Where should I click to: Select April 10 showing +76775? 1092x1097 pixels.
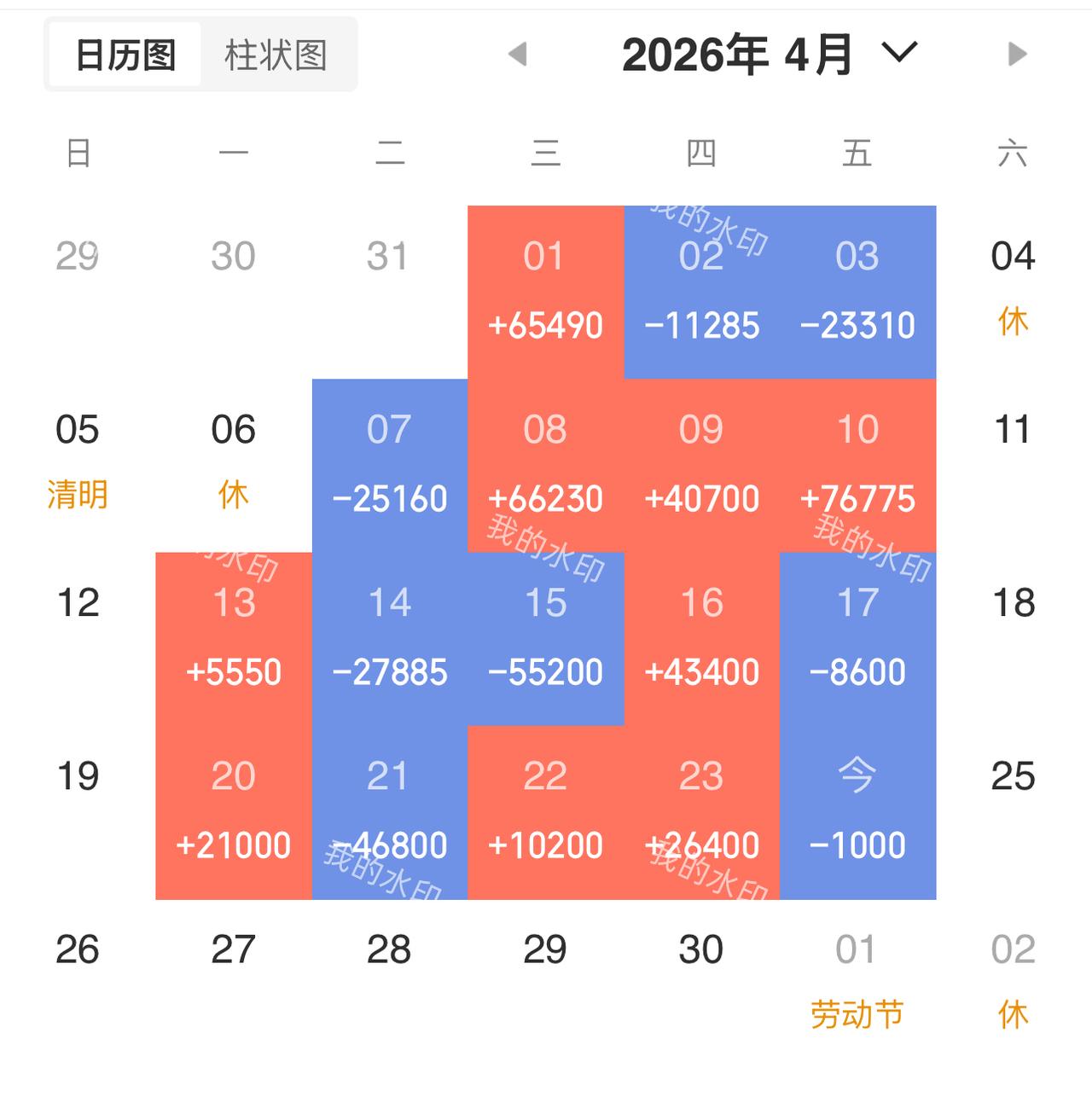pos(858,465)
